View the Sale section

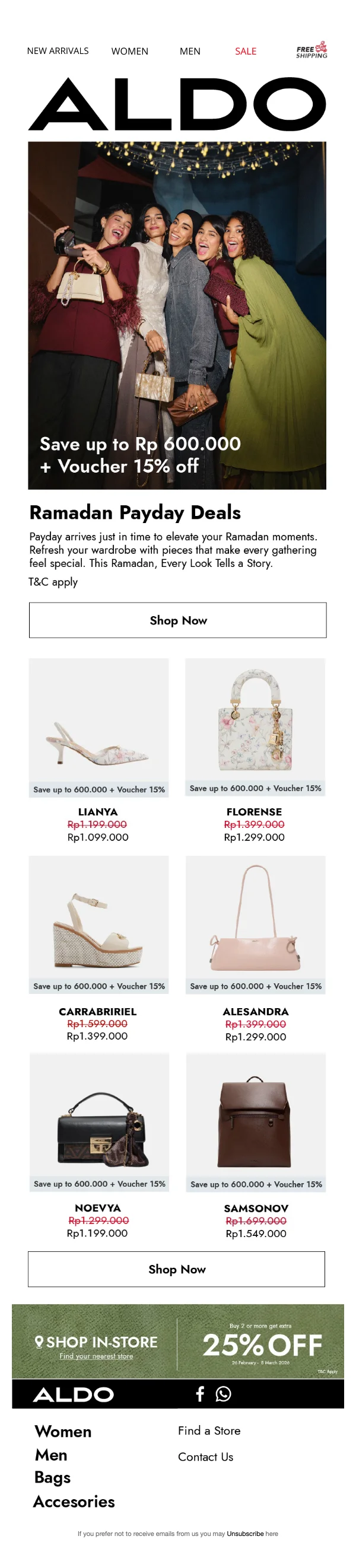(246, 51)
